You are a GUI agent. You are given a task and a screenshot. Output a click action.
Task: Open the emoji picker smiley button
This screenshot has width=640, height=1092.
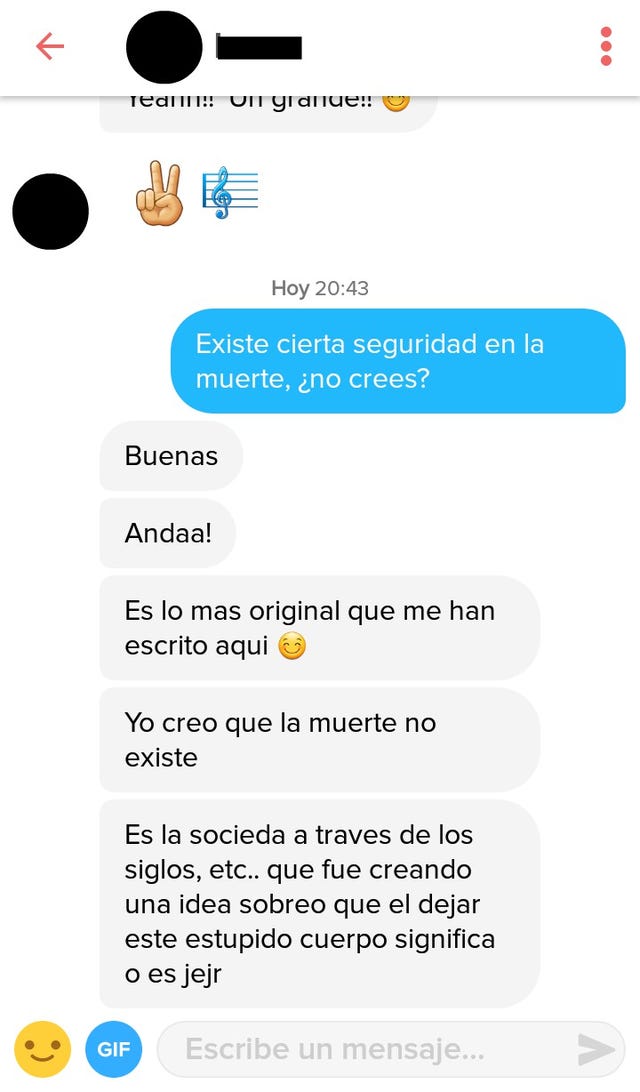[x=43, y=1049]
